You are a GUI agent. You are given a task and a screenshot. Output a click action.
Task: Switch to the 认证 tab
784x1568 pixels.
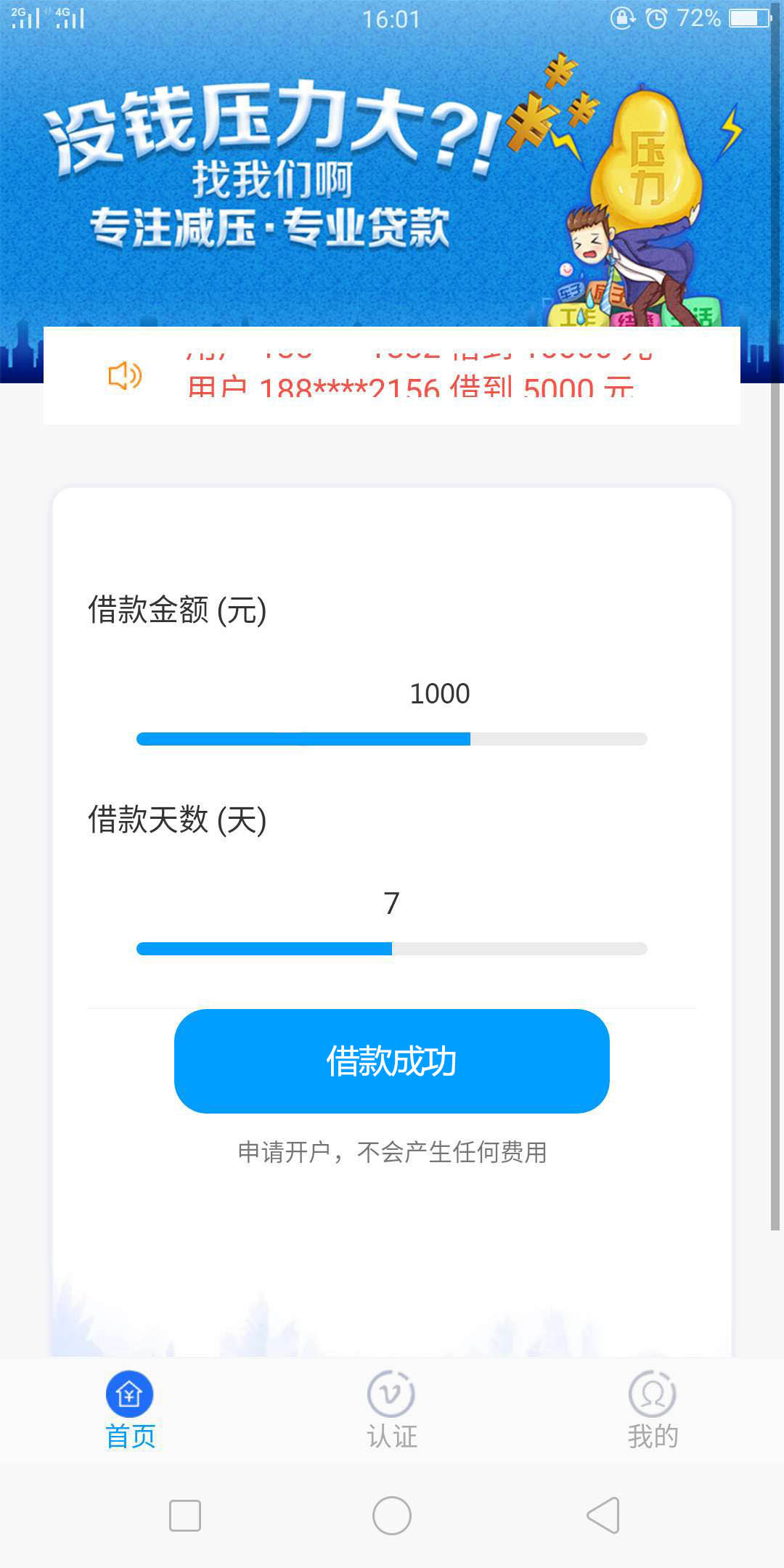pyautogui.click(x=392, y=1410)
